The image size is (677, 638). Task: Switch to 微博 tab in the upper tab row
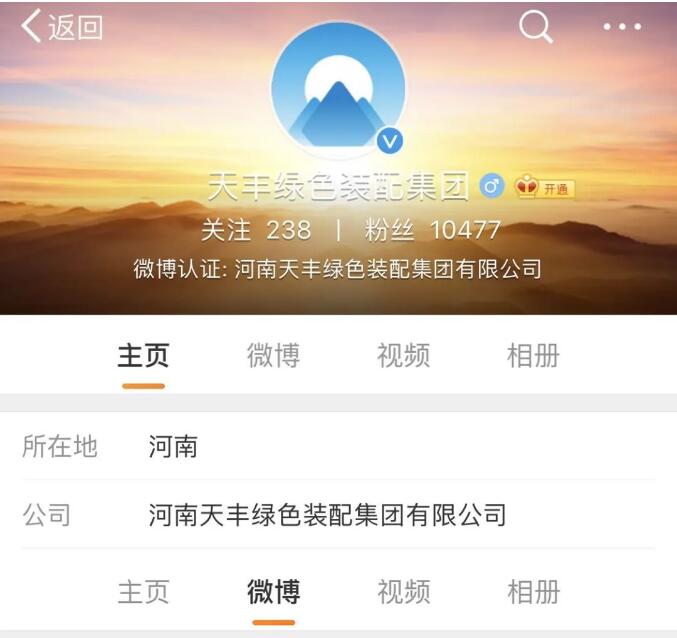273,355
